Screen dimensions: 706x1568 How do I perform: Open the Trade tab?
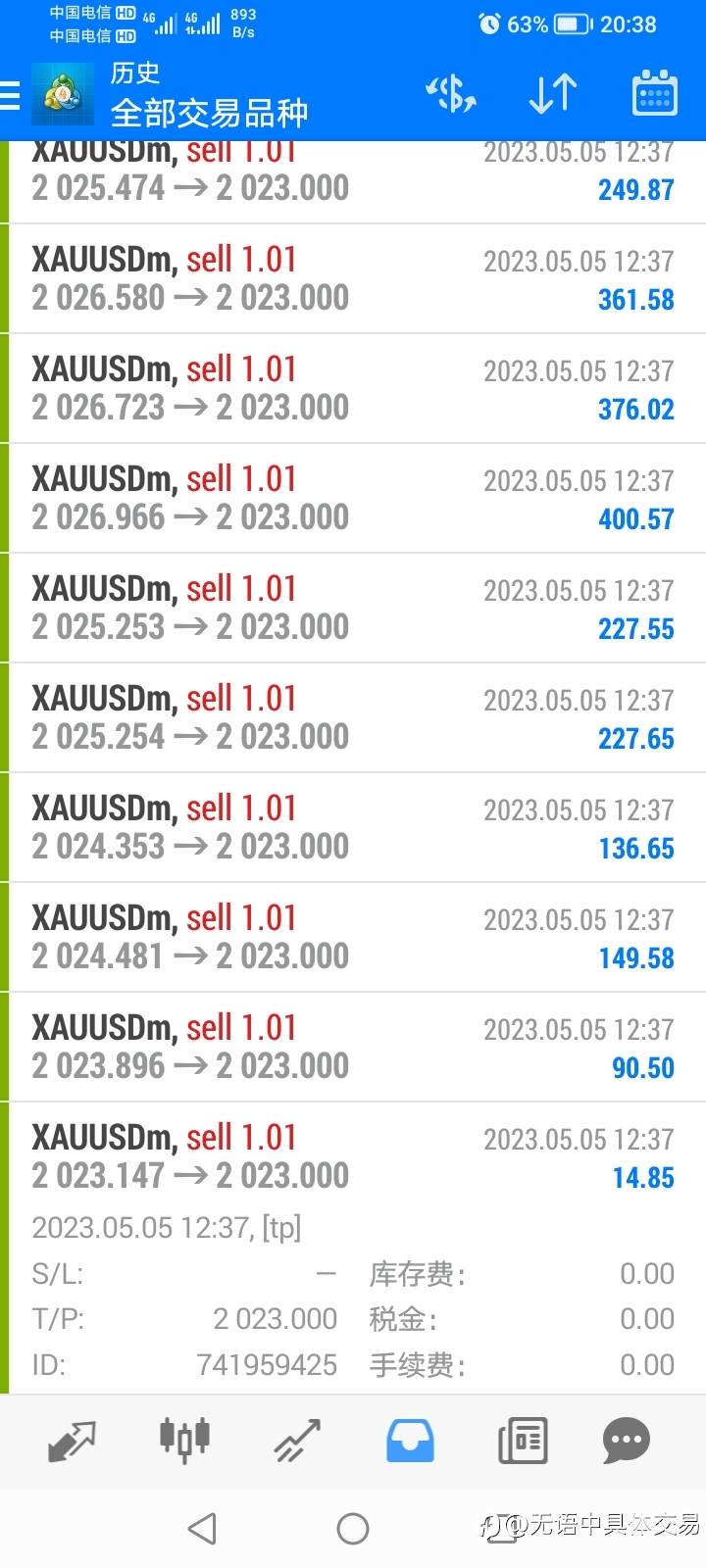(297, 1440)
